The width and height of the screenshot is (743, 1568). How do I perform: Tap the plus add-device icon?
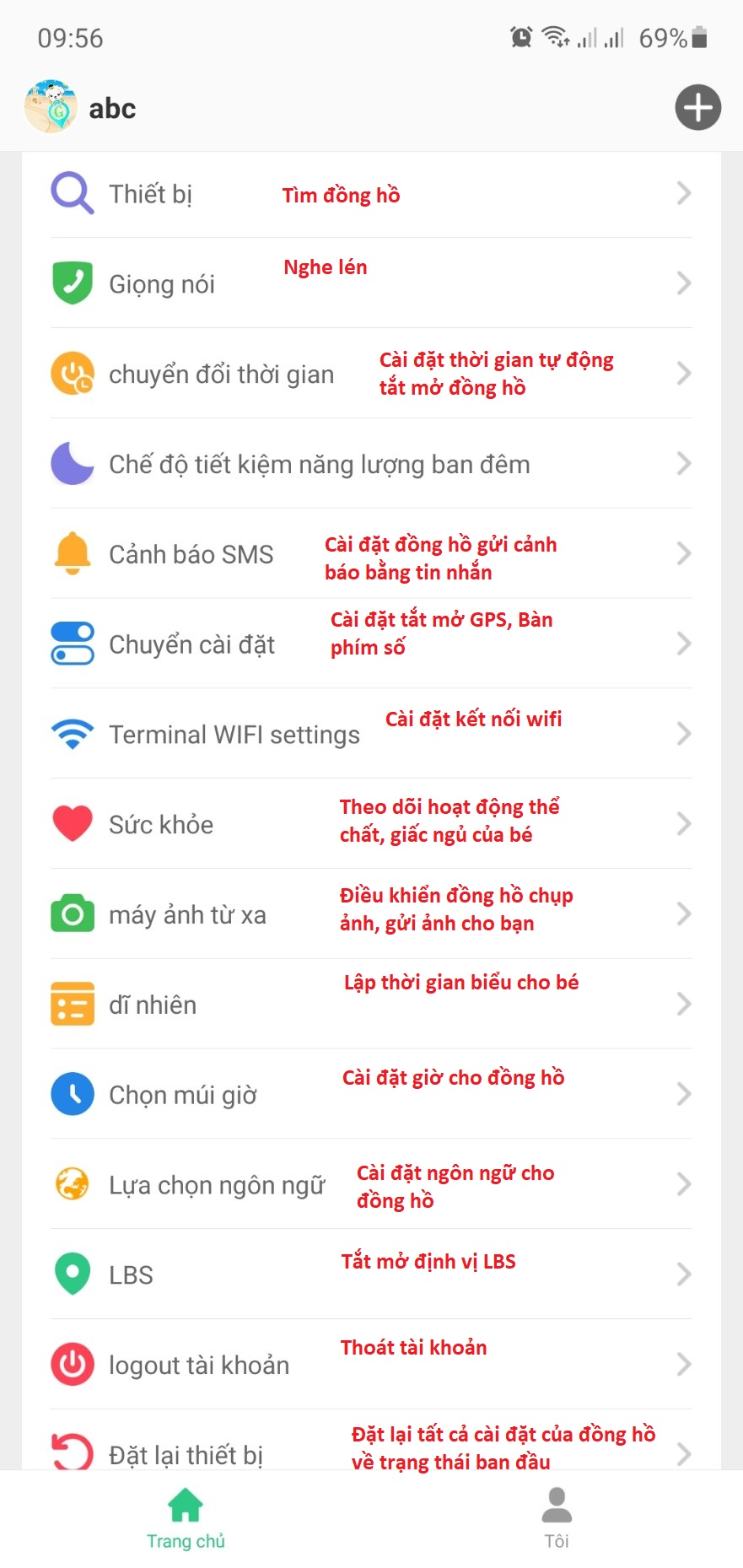(697, 108)
